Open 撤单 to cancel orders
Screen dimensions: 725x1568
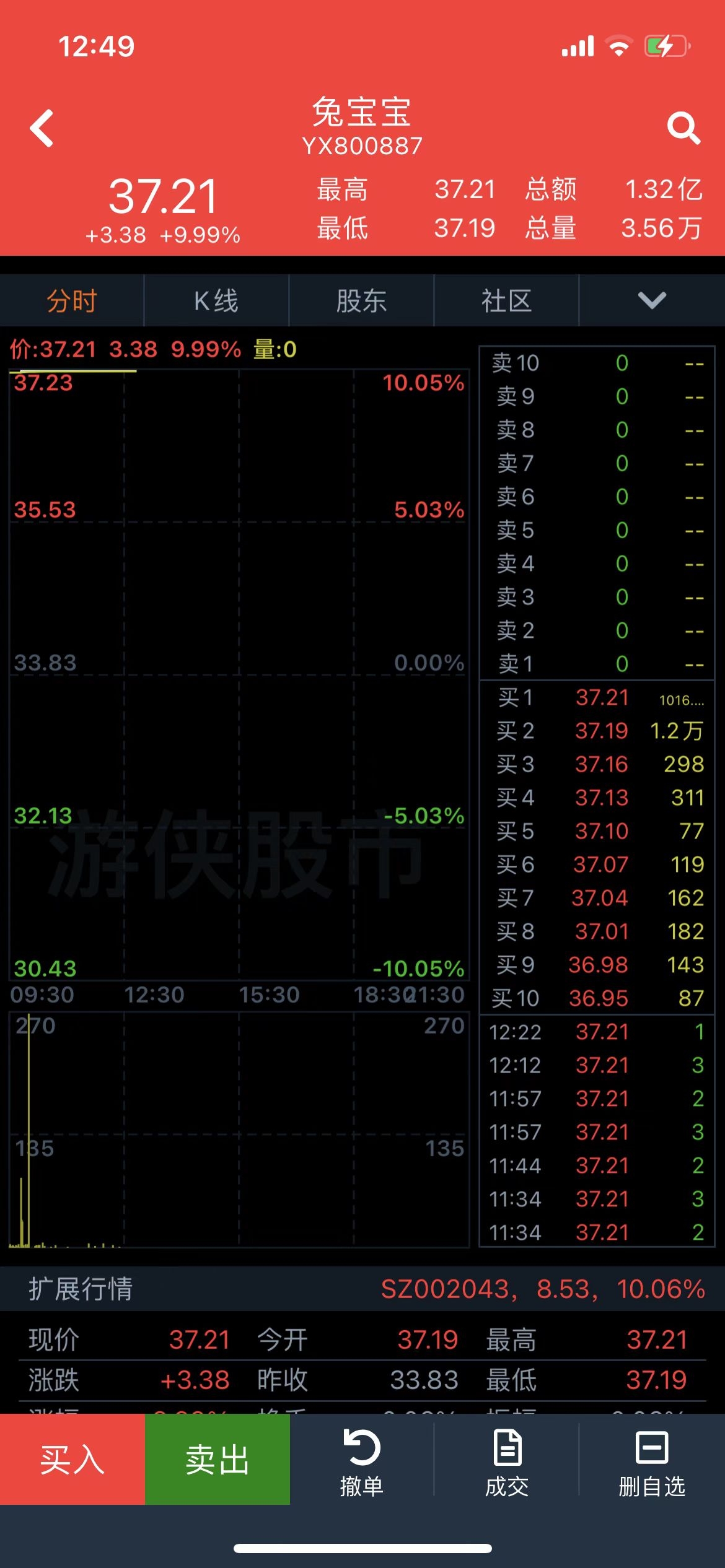(362, 1461)
